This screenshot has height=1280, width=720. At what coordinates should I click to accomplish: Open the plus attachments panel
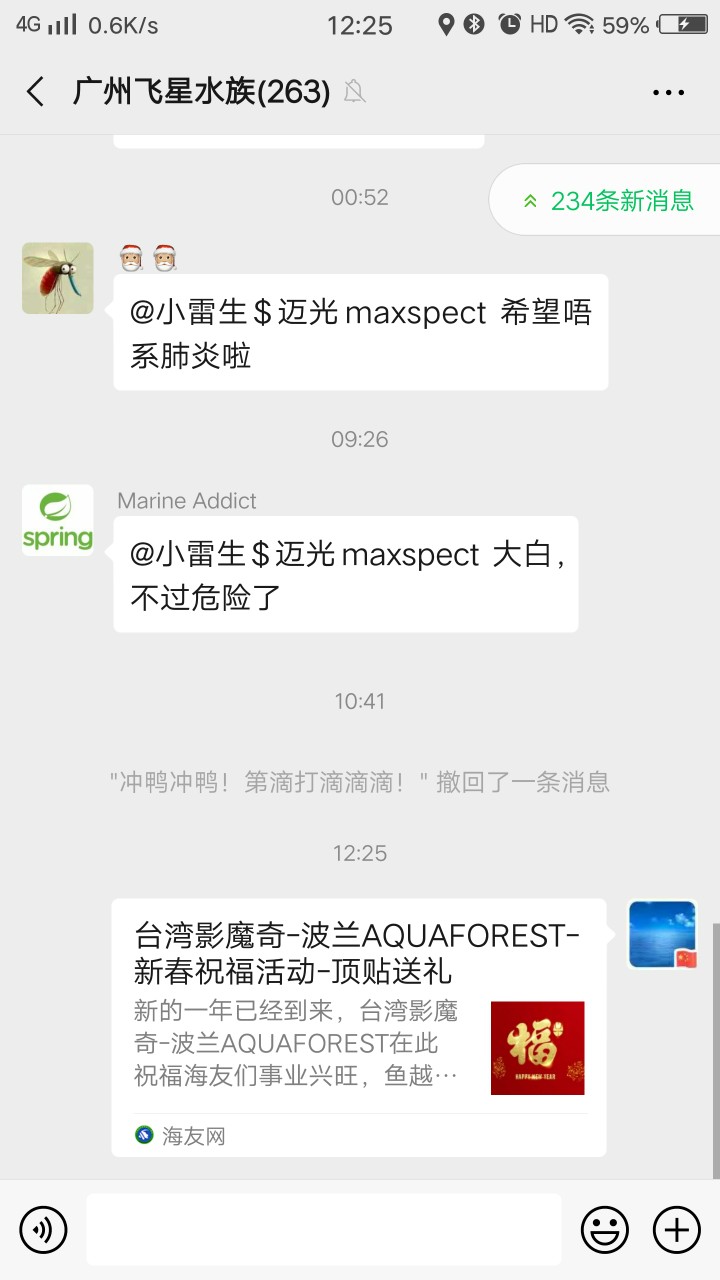[677, 1229]
